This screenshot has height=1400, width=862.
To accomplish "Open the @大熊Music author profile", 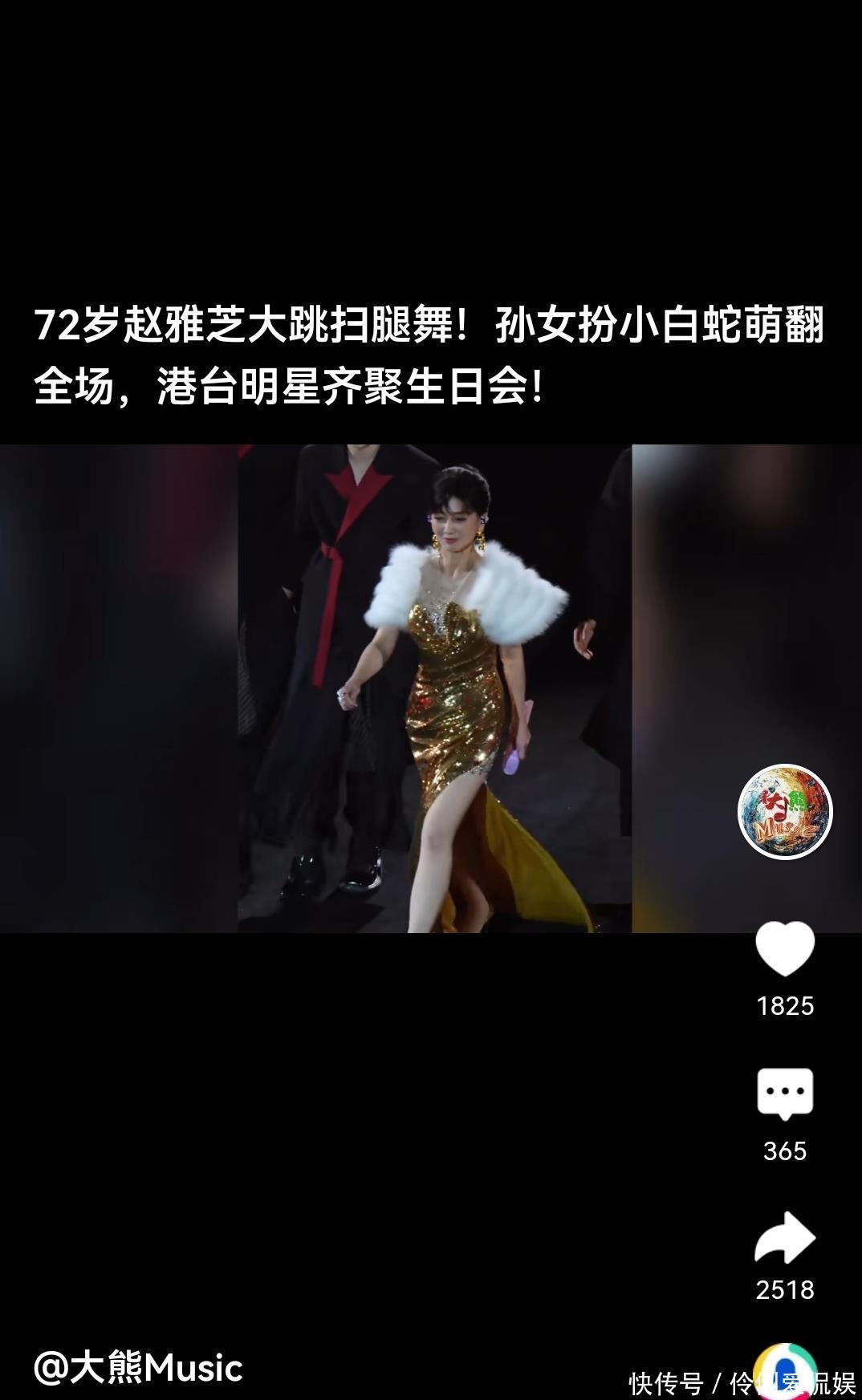I will pyautogui.click(x=138, y=1368).
